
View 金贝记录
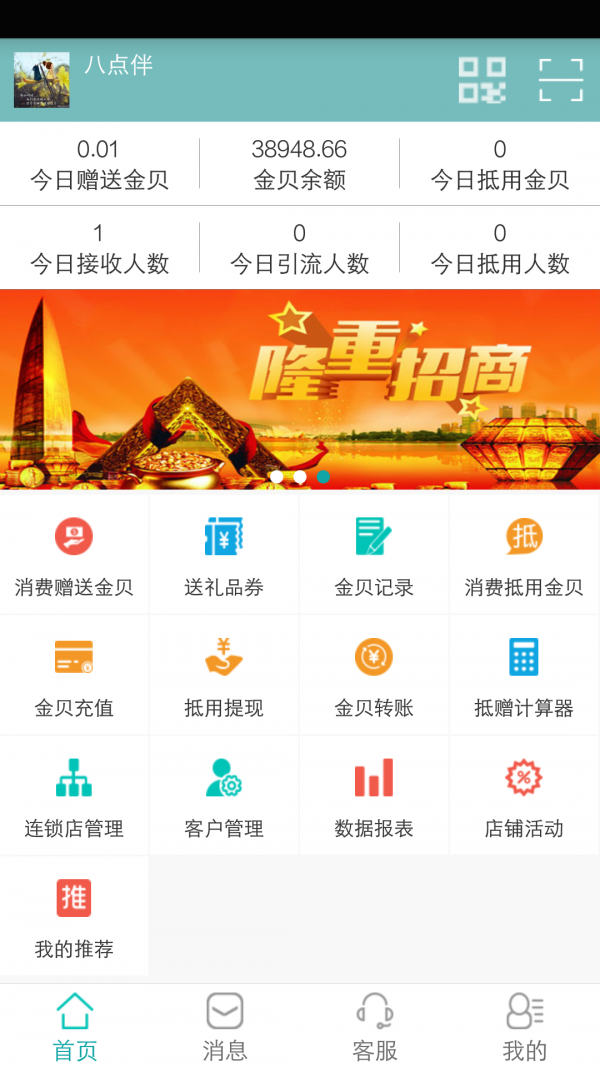[x=374, y=553]
